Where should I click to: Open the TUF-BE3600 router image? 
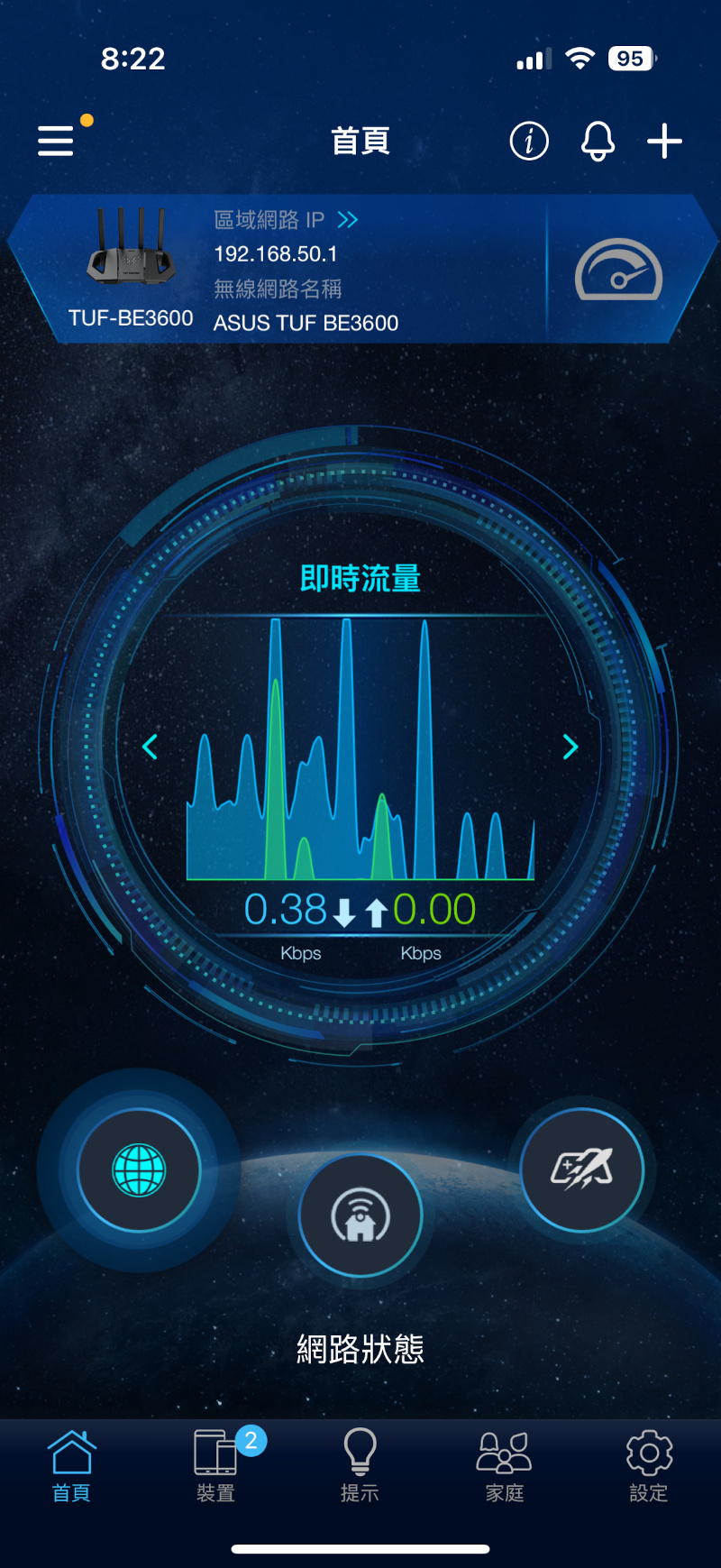131,246
